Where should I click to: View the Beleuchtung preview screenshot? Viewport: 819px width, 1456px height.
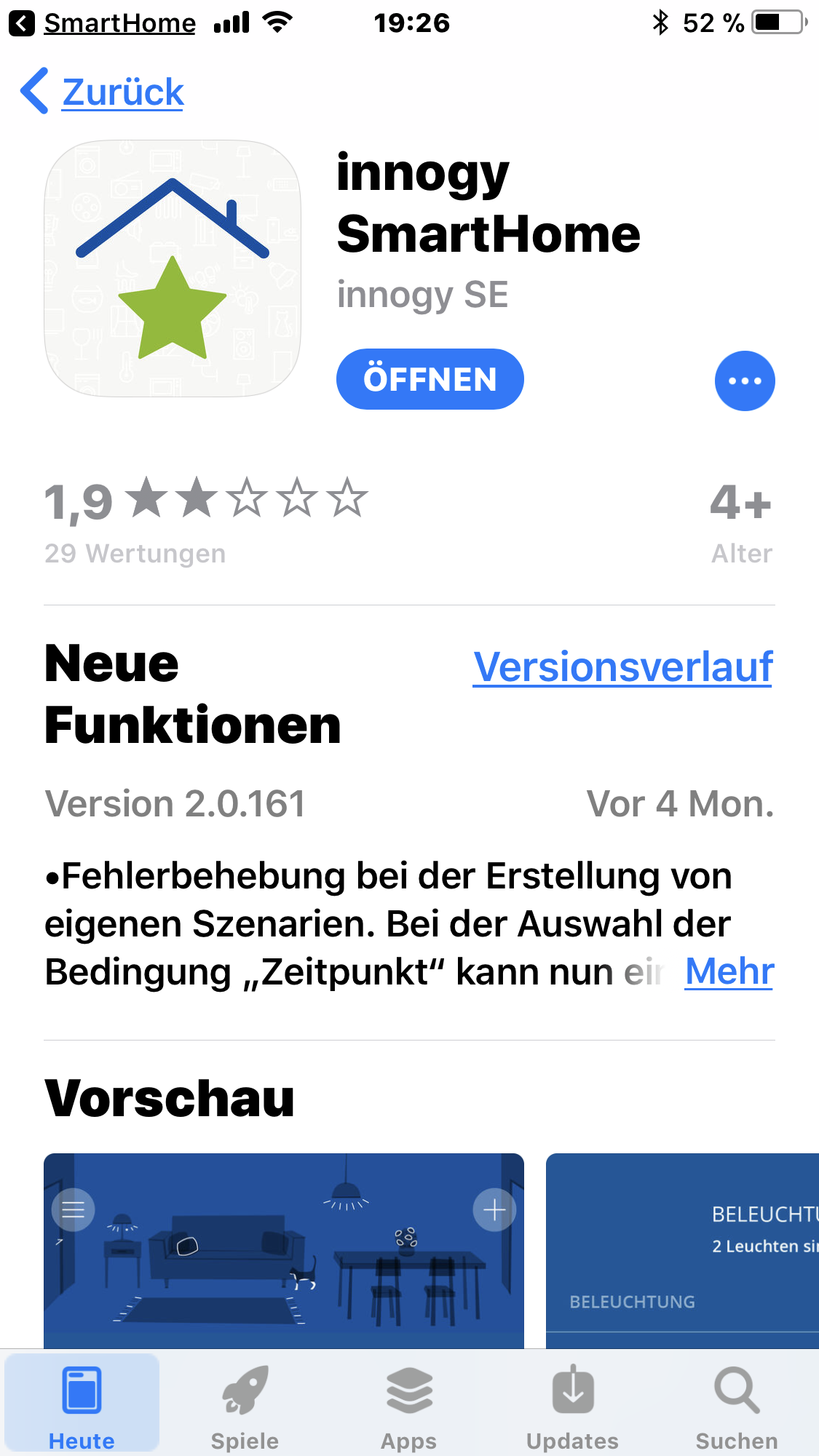[x=682, y=1249]
